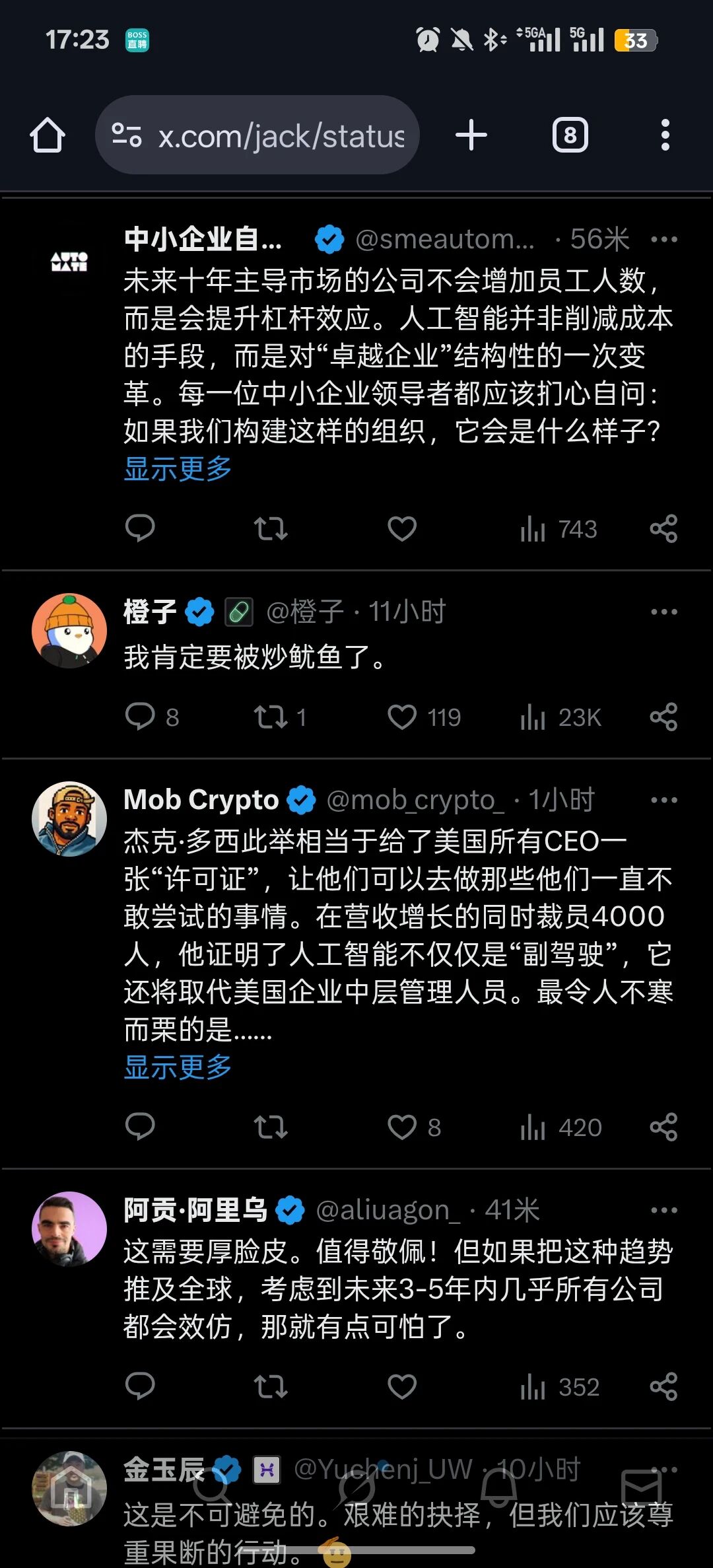Open the browser overflow menu
This screenshot has height=1568, width=713.
click(665, 135)
